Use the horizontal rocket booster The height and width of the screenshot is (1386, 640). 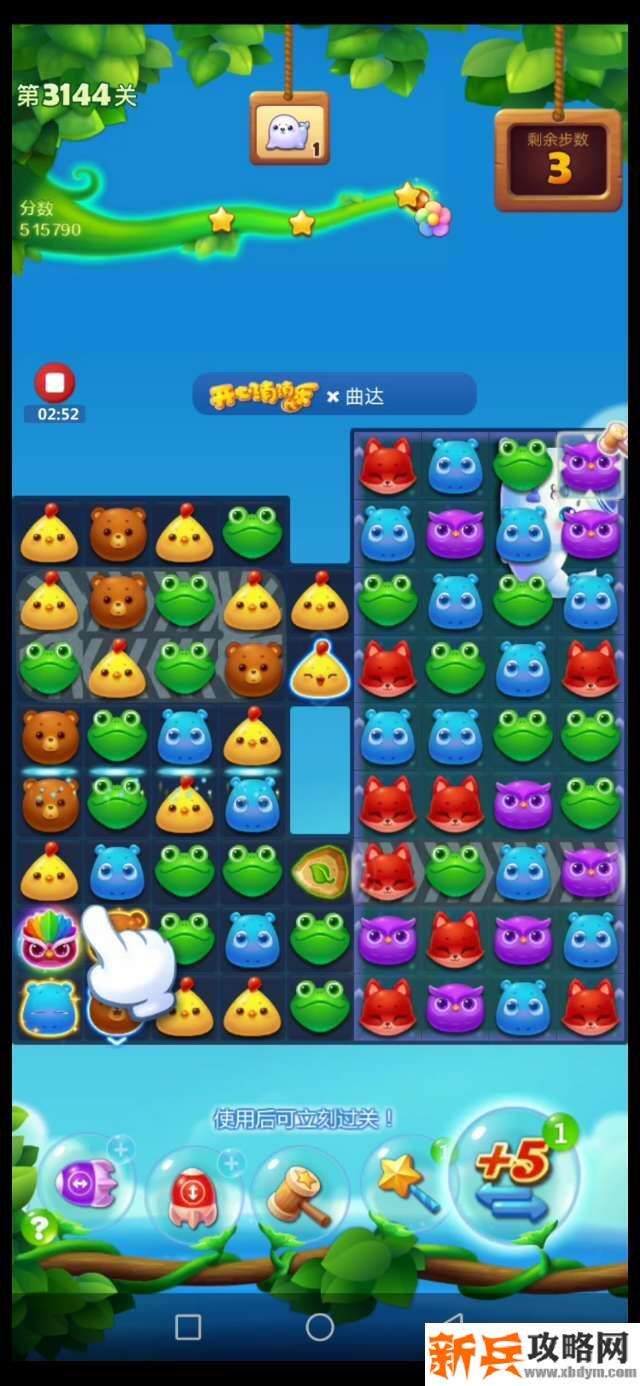click(x=87, y=1184)
